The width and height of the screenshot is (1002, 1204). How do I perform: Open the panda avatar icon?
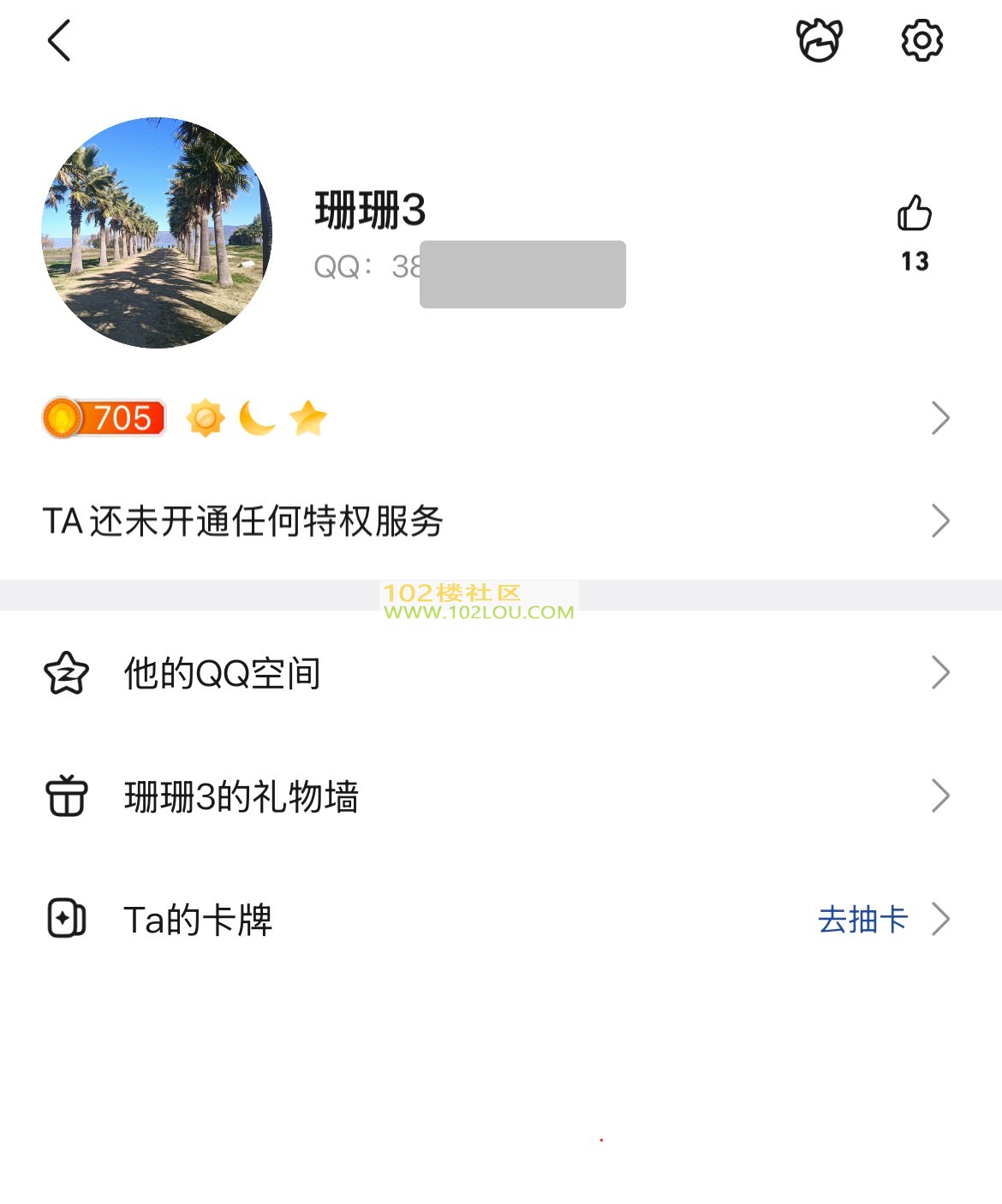820,40
